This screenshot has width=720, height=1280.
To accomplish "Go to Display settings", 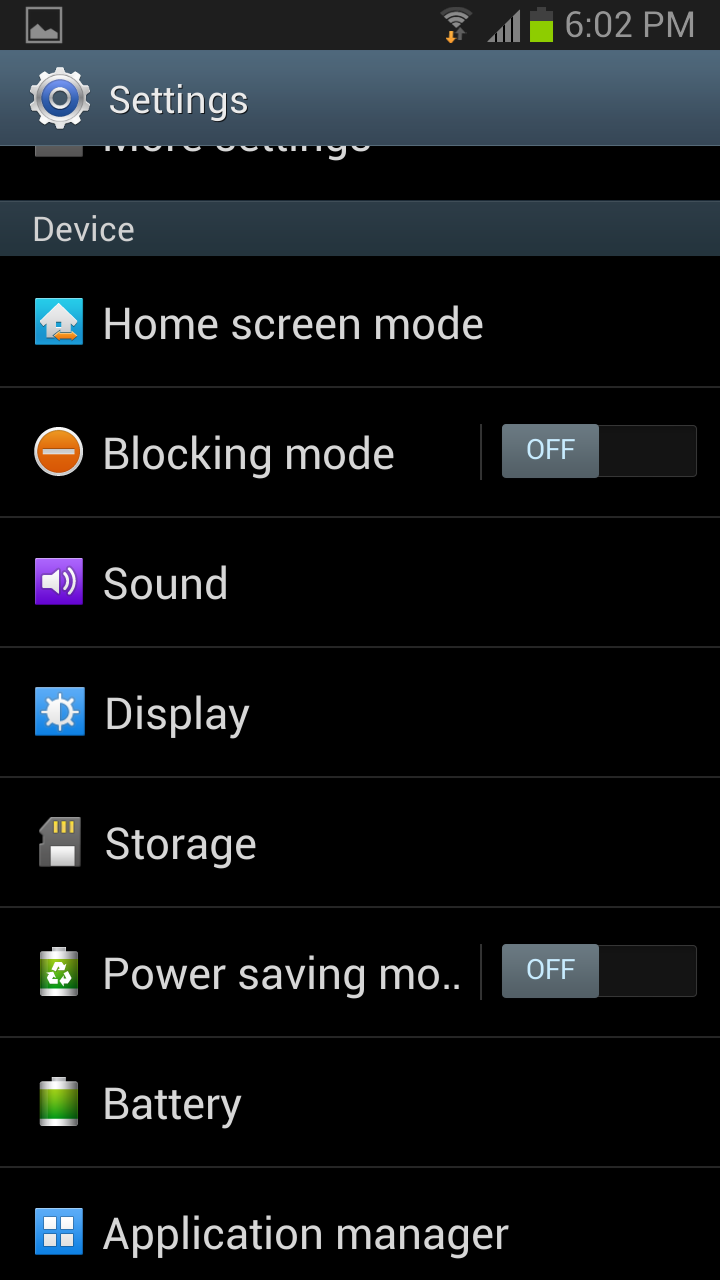I will 360,712.
